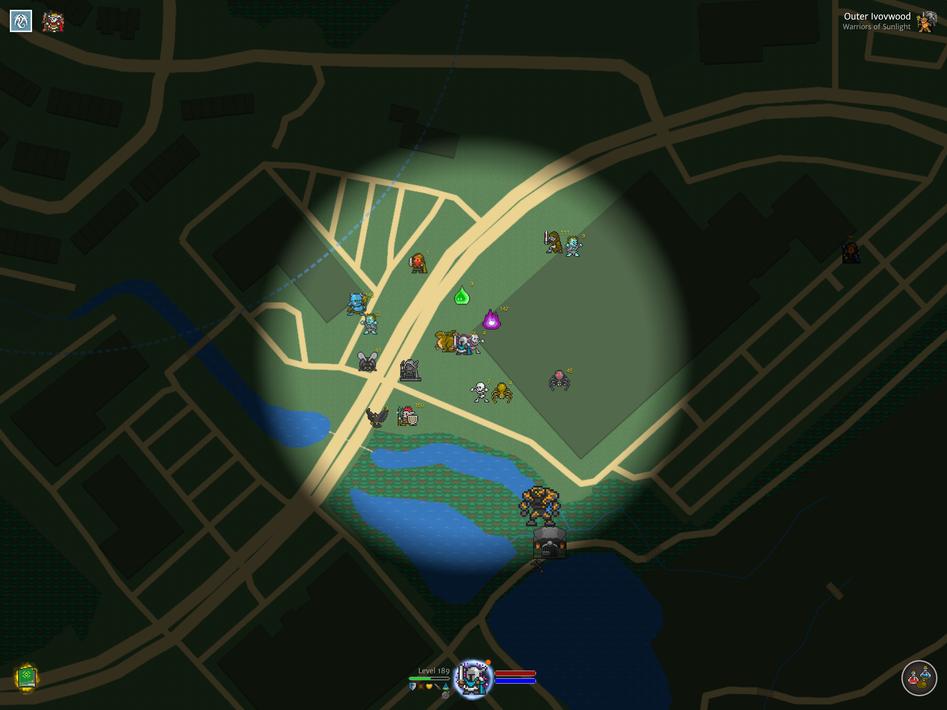Viewport: 947px width, 710px height.
Task: Attack the large golem boss by the lake
Action: point(539,505)
